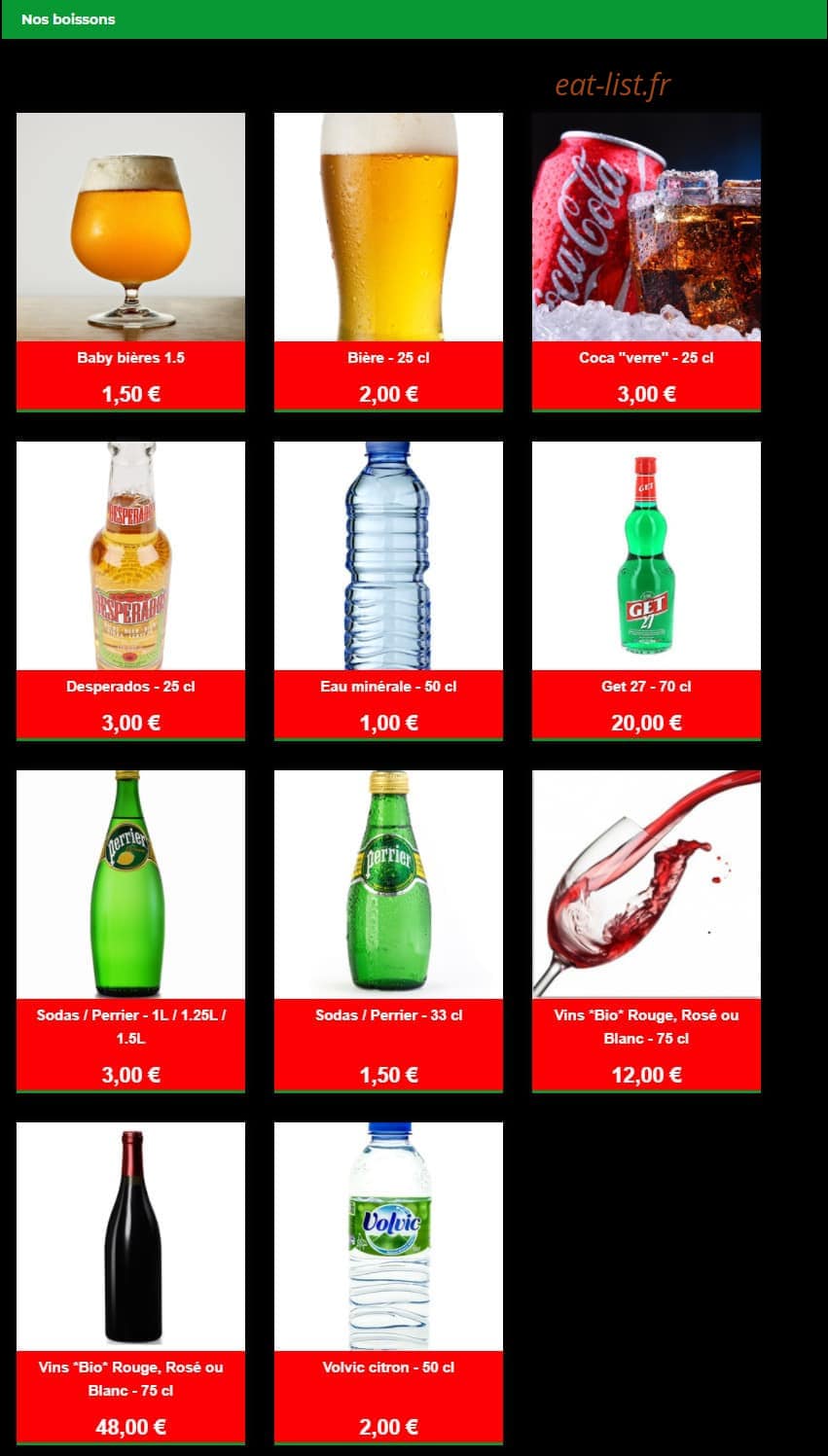The width and height of the screenshot is (828, 1456).
Task: Choose Sodas / Perrier 1L / 1.25L / 1.5L
Action: tap(130, 932)
